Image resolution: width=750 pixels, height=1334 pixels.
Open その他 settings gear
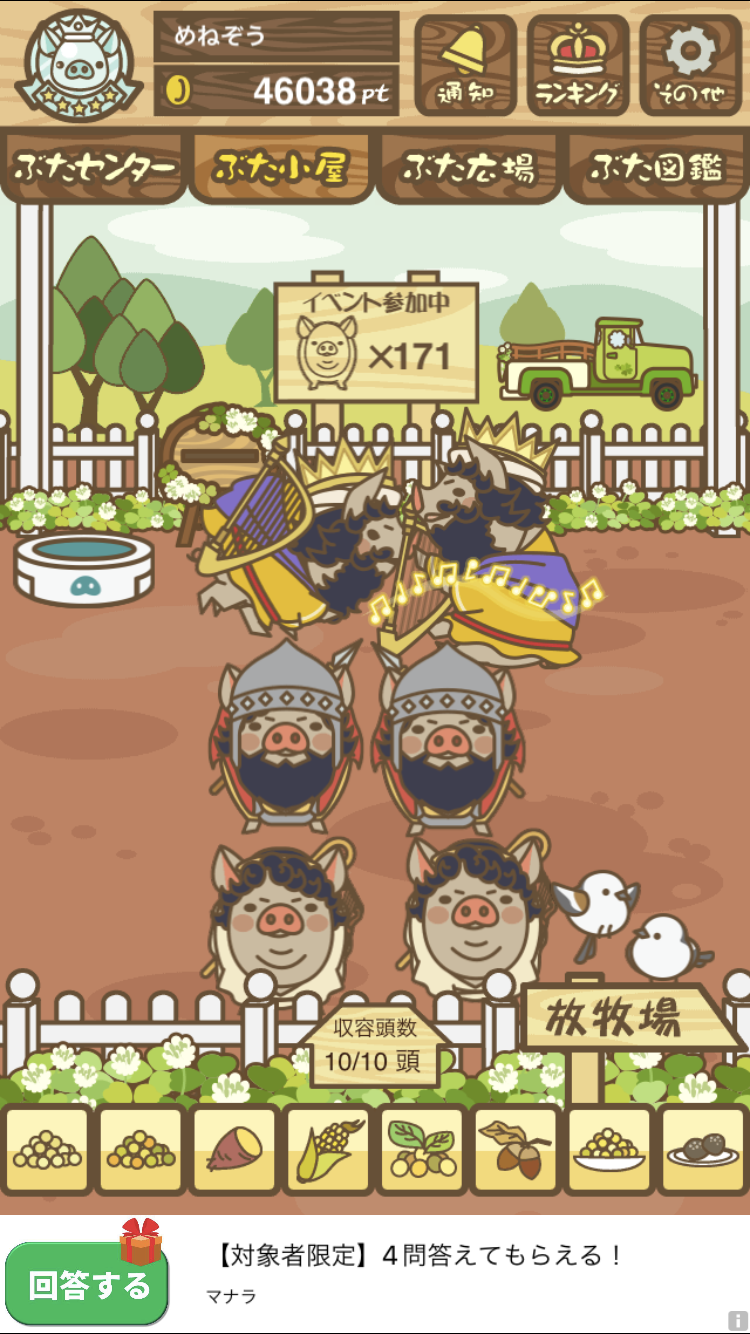click(691, 65)
